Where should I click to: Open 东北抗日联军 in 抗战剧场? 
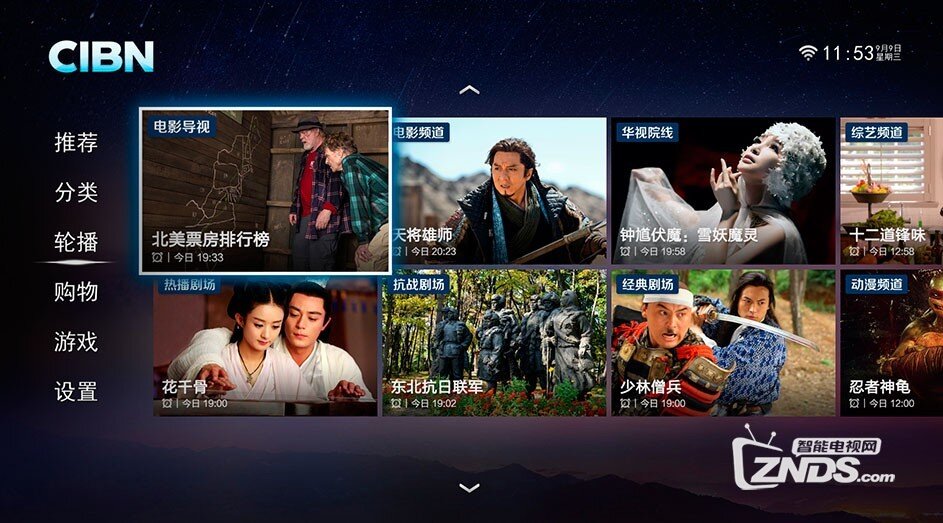[494, 343]
